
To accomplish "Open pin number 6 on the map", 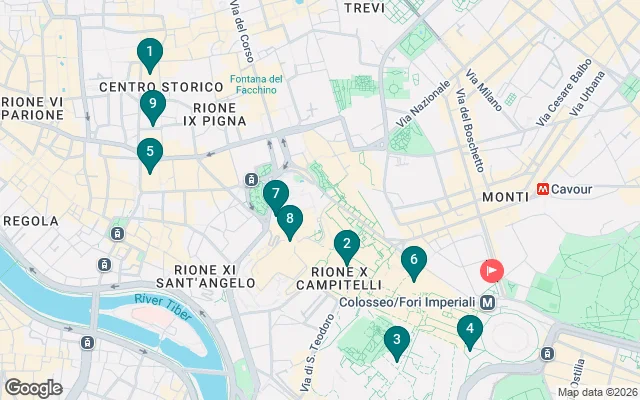I will [x=413, y=260].
